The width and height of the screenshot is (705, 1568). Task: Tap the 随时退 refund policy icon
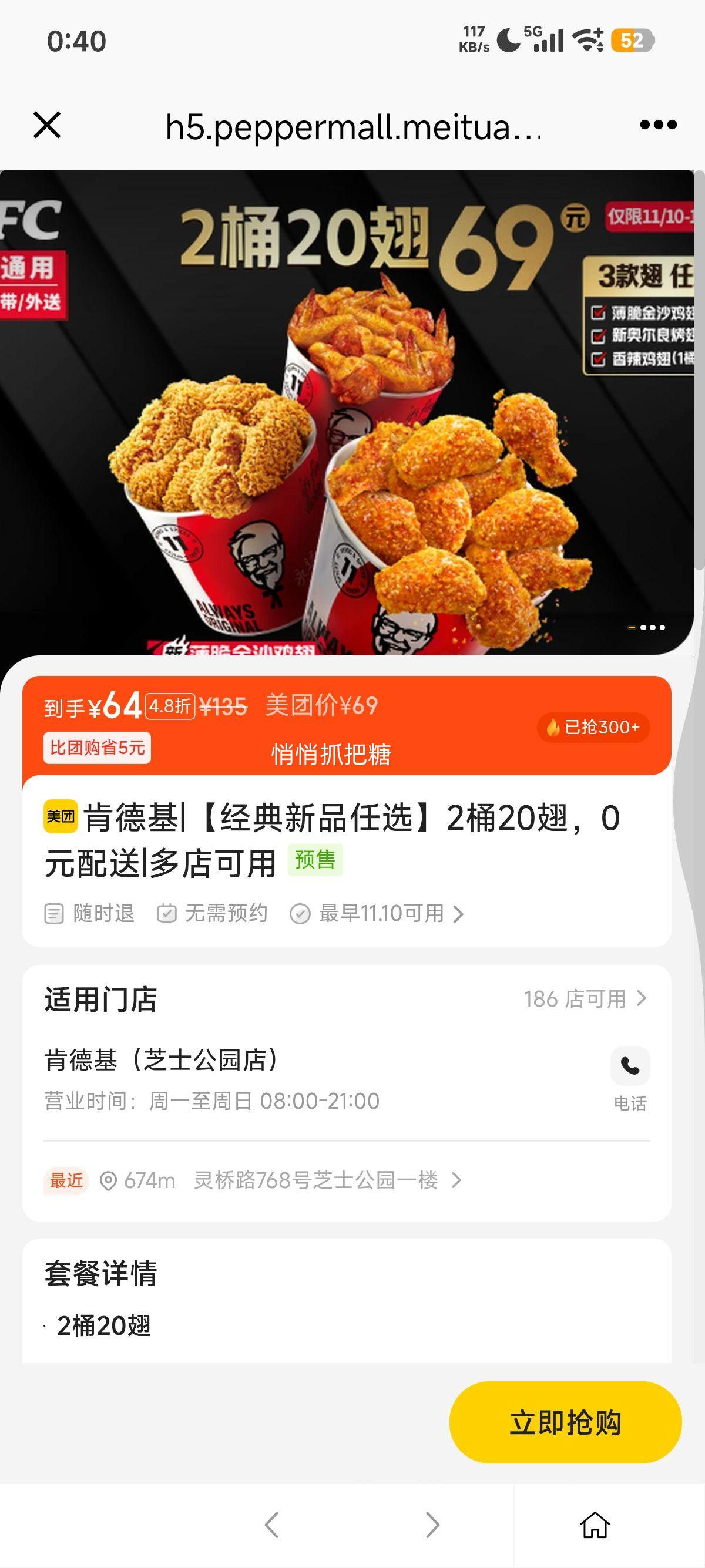(x=54, y=914)
